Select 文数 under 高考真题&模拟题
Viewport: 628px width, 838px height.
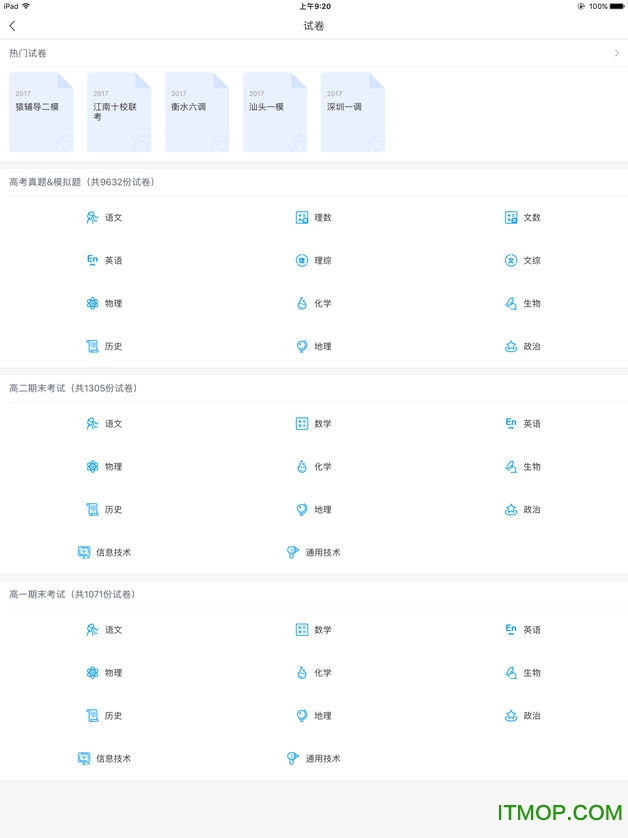pyautogui.click(x=523, y=217)
